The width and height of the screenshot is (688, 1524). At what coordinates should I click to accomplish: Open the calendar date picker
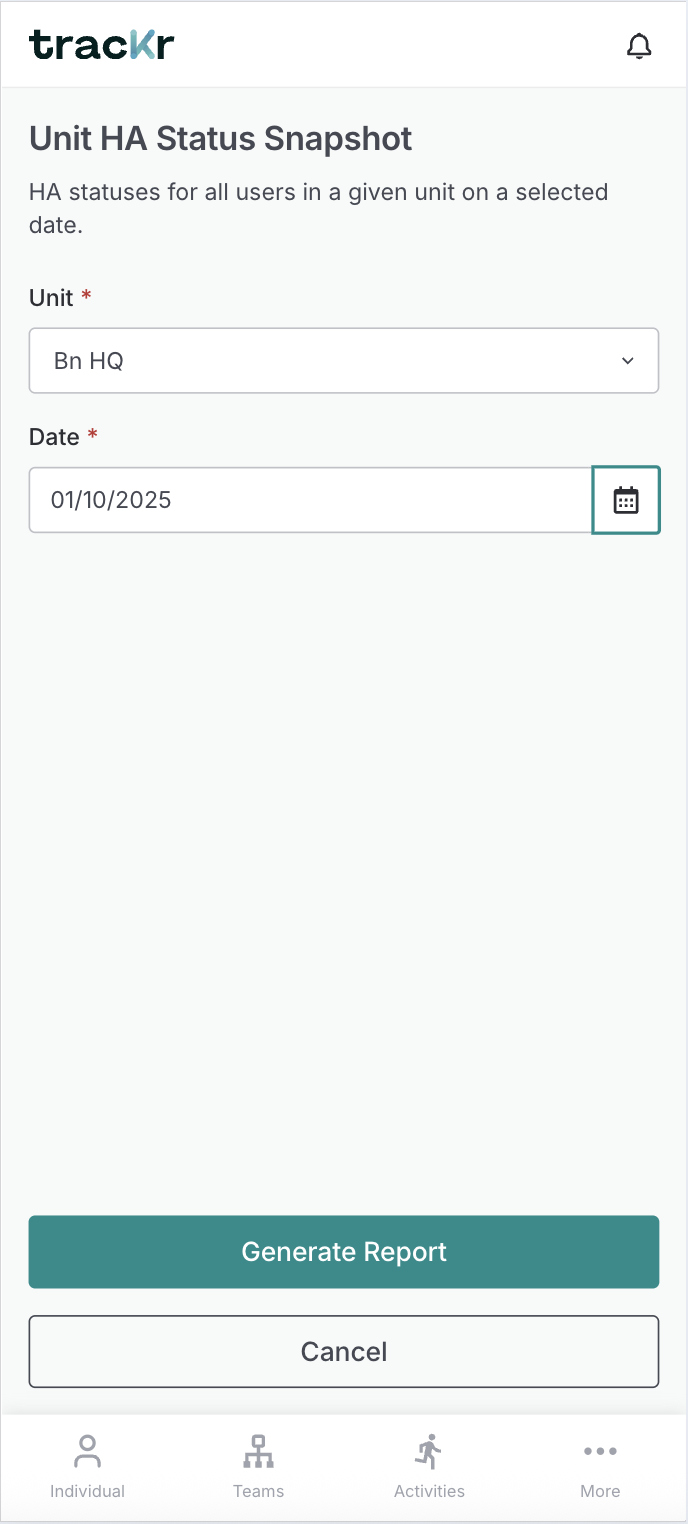point(626,500)
